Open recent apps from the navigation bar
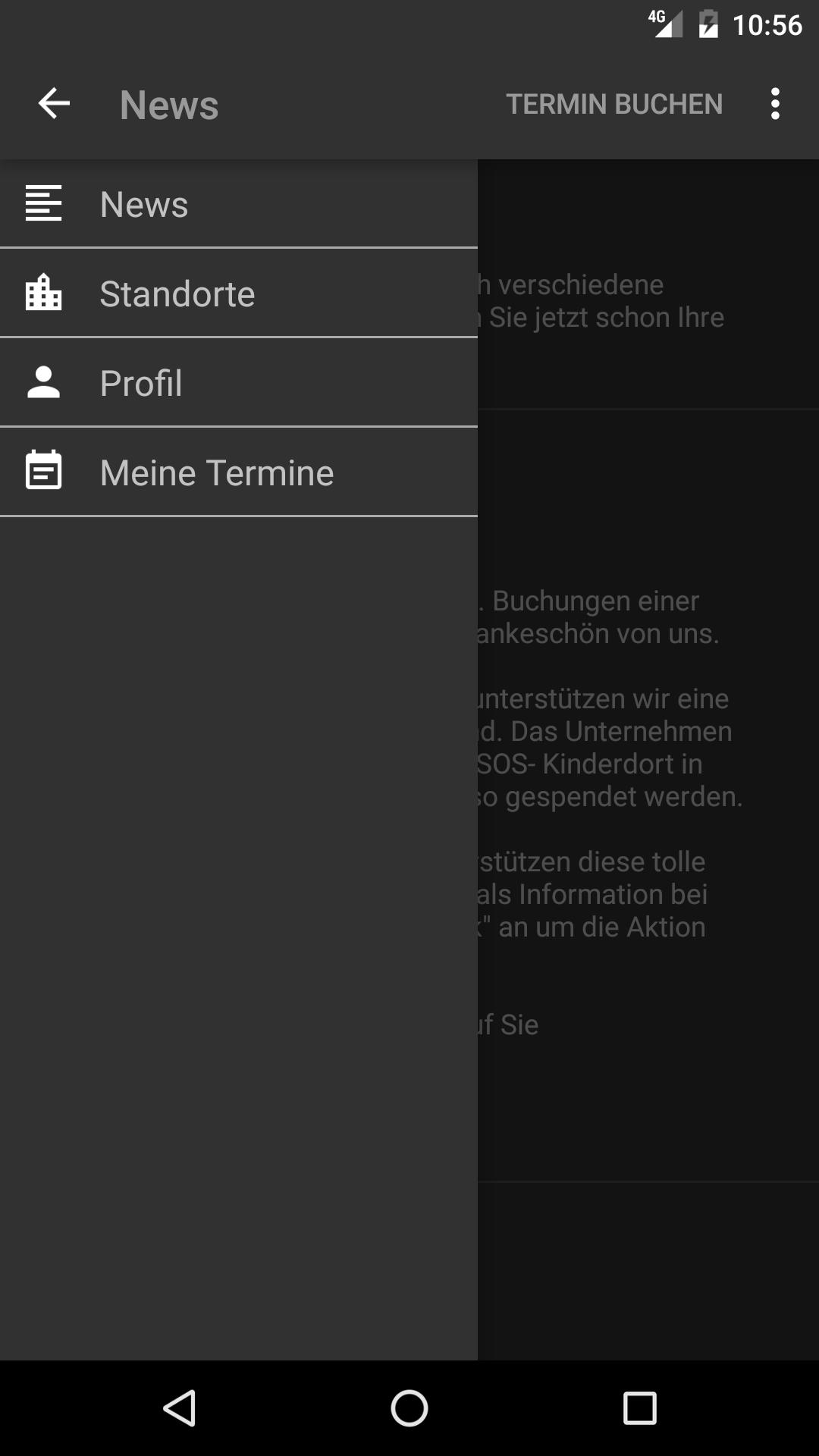 coord(639,1408)
